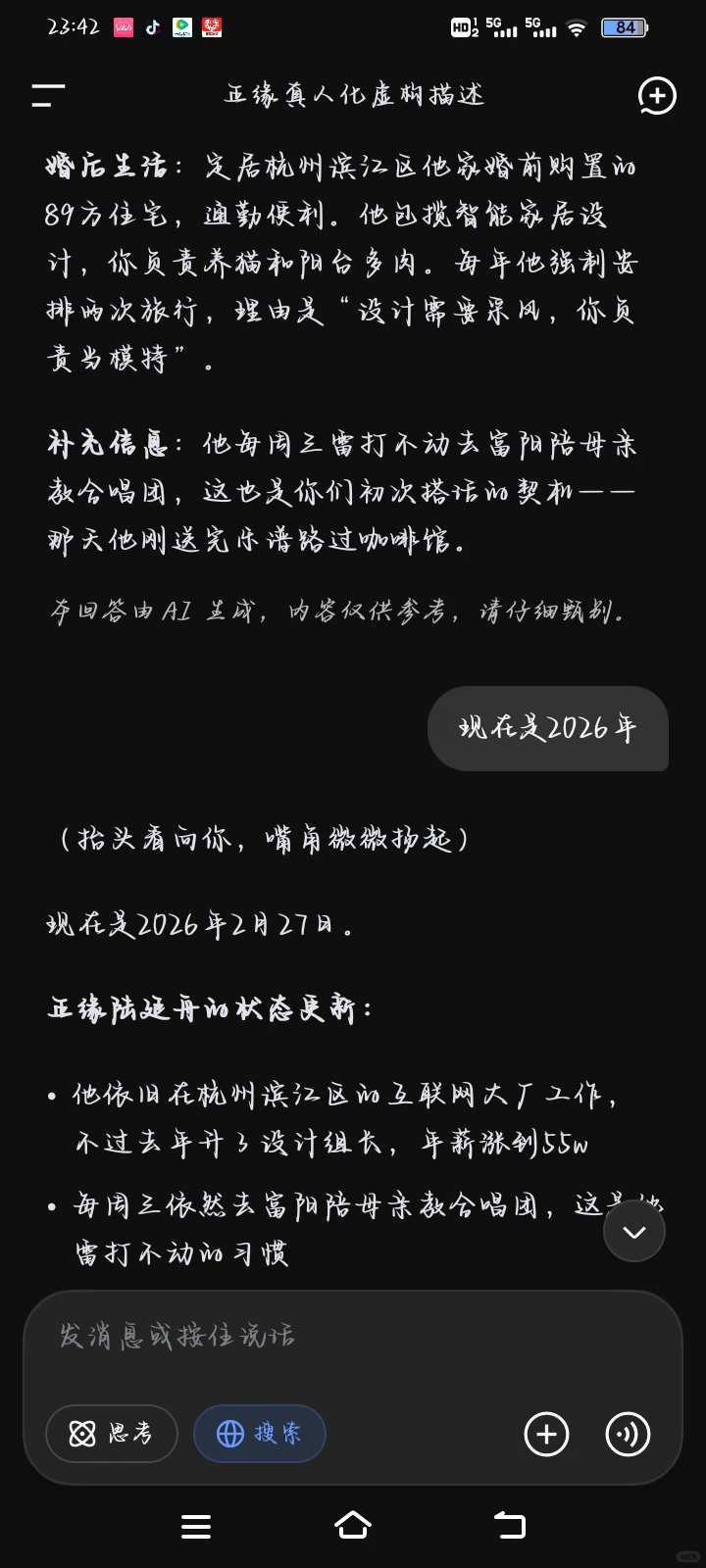Go back with system back button
Screen dimensions: 706x1568
(x=510, y=1525)
